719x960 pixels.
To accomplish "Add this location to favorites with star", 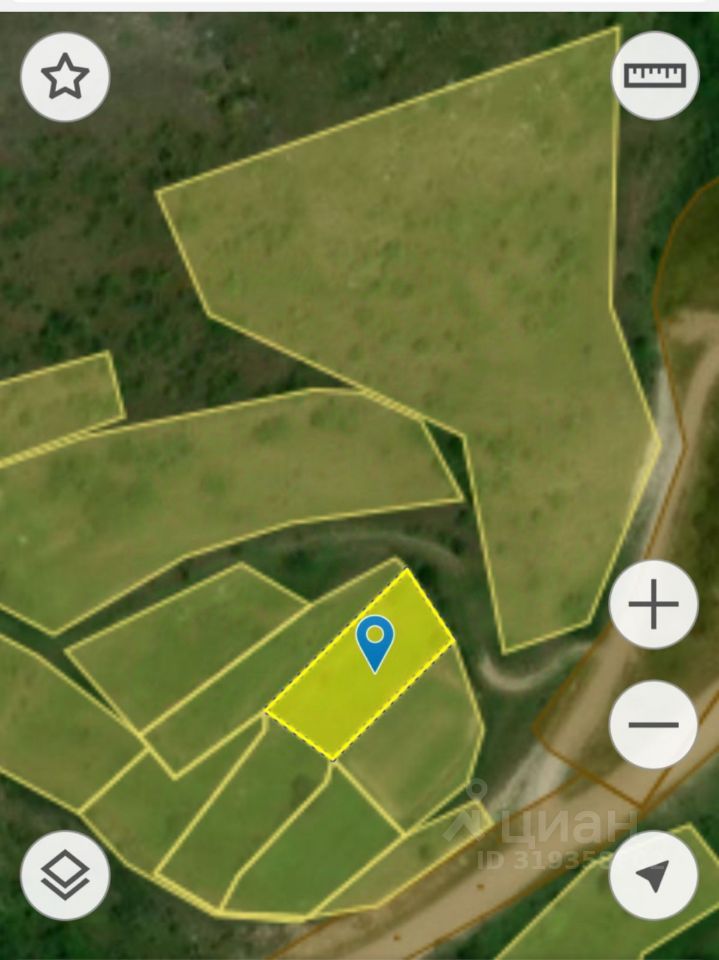I will 65,77.
